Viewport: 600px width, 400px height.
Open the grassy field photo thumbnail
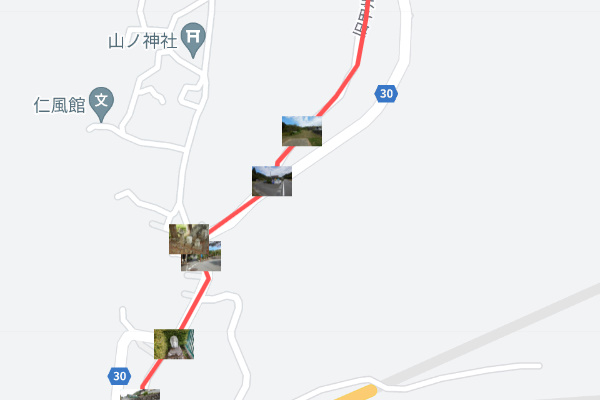click(301, 131)
